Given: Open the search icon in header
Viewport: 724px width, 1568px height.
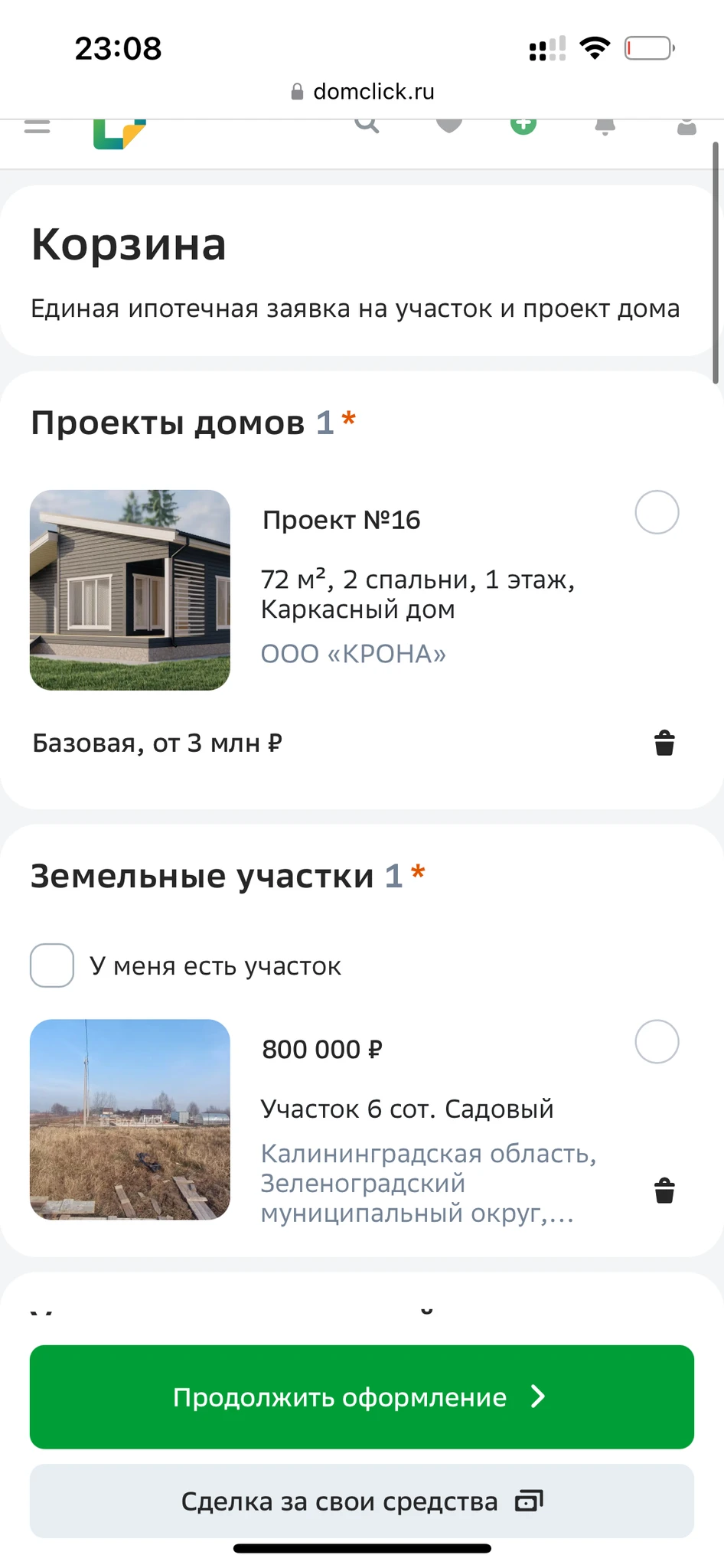Looking at the screenshot, I should click(367, 125).
